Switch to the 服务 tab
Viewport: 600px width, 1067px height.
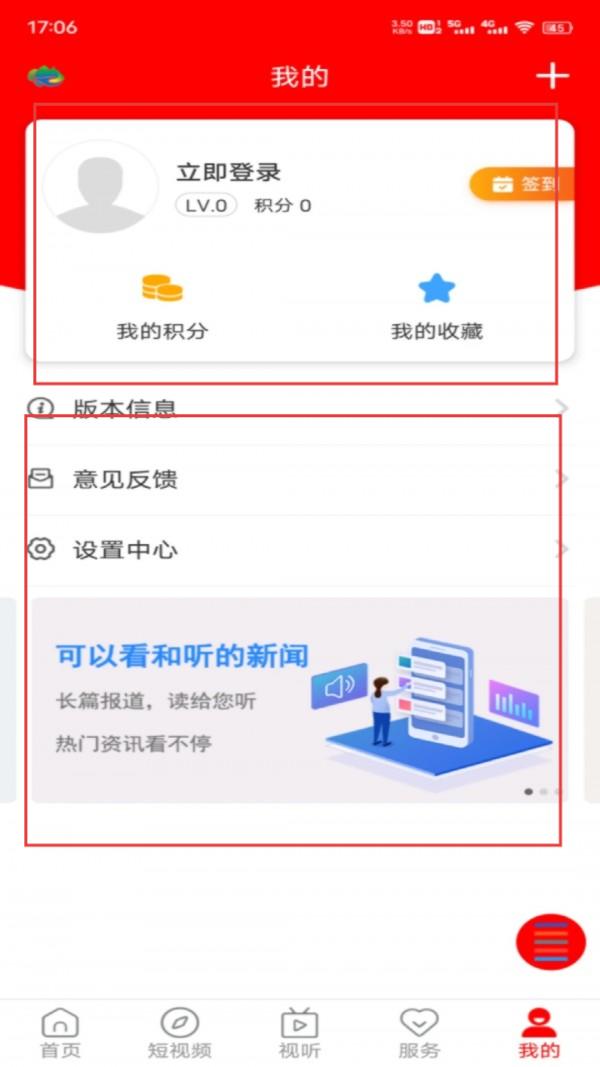coord(419,1033)
